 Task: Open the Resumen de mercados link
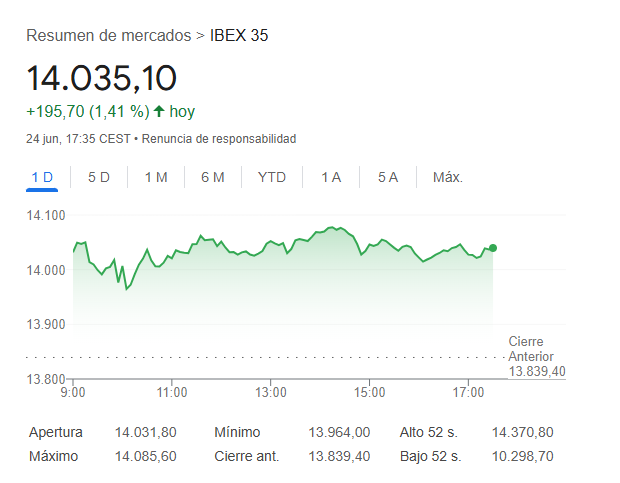pyautogui.click(x=108, y=36)
